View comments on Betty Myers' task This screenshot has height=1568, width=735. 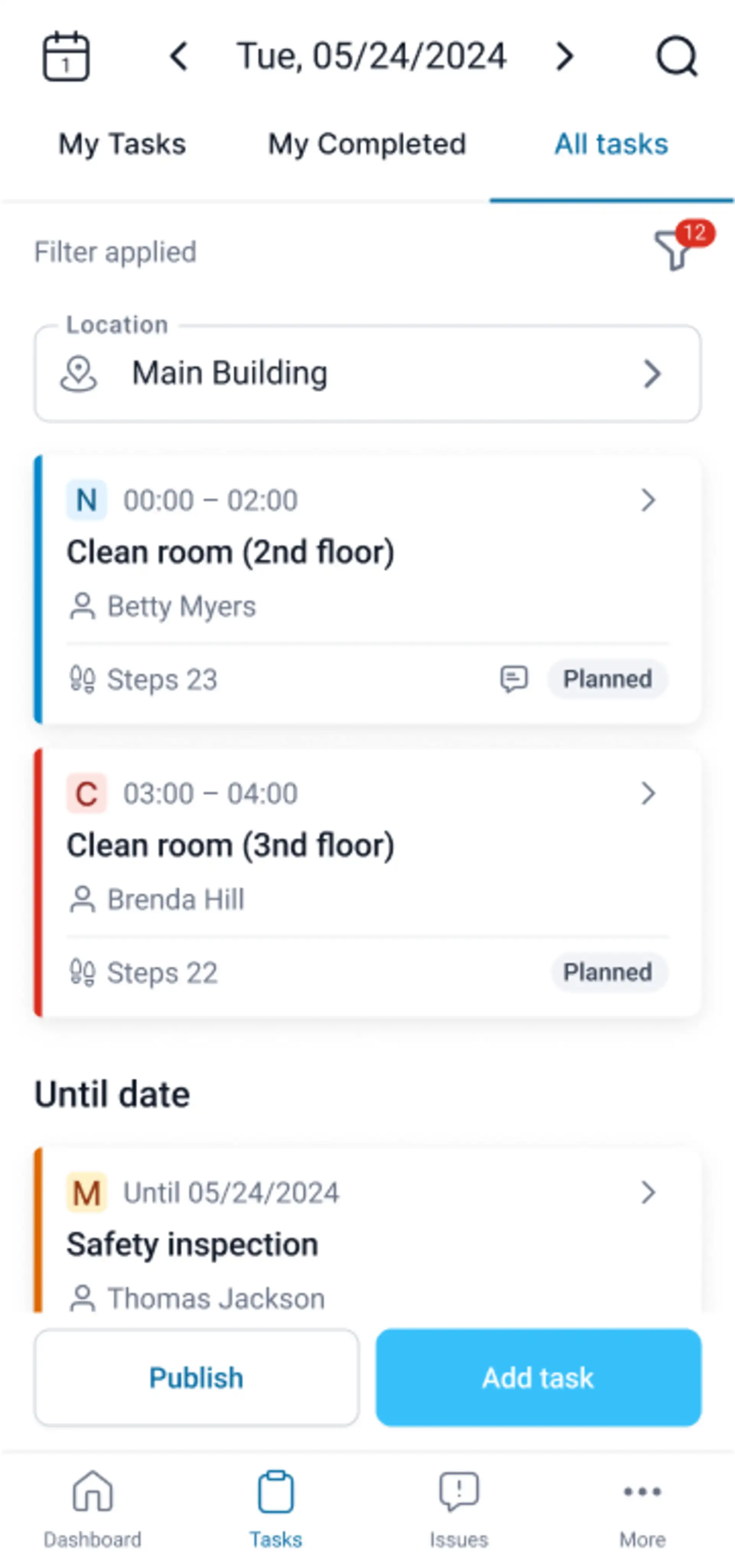pos(513,679)
